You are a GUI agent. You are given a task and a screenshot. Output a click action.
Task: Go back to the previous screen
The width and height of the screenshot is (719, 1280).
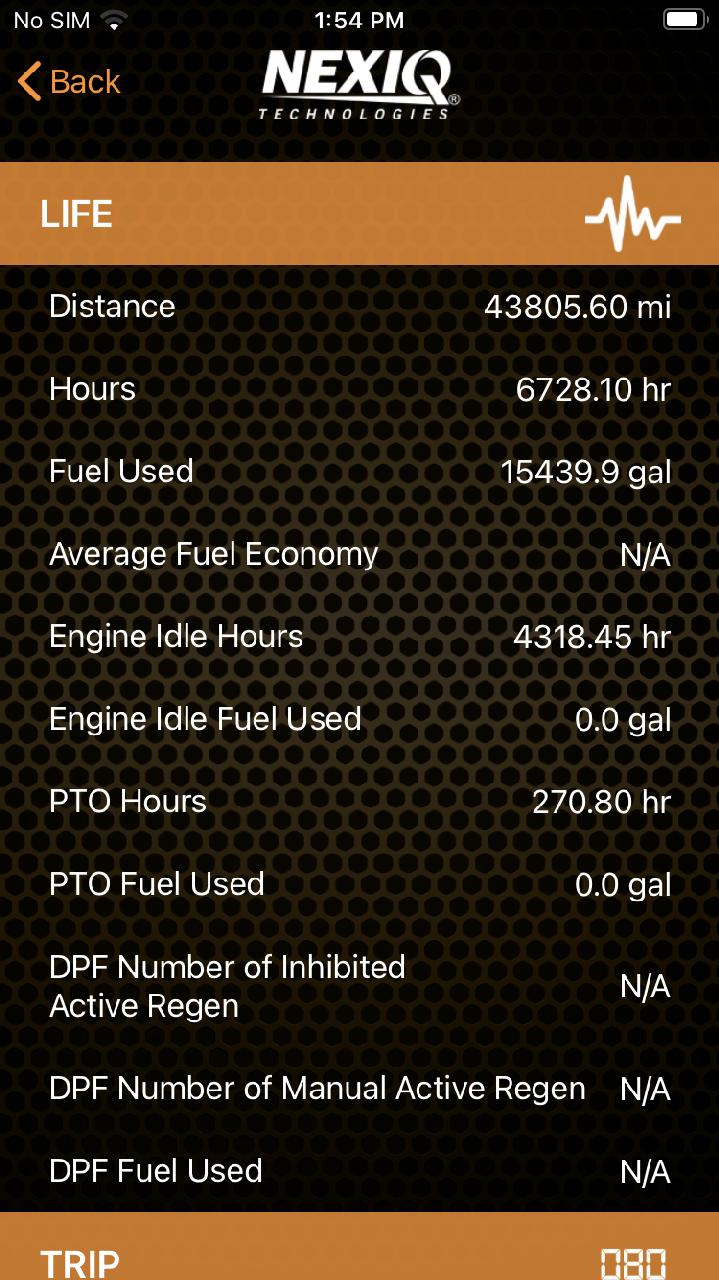69,82
